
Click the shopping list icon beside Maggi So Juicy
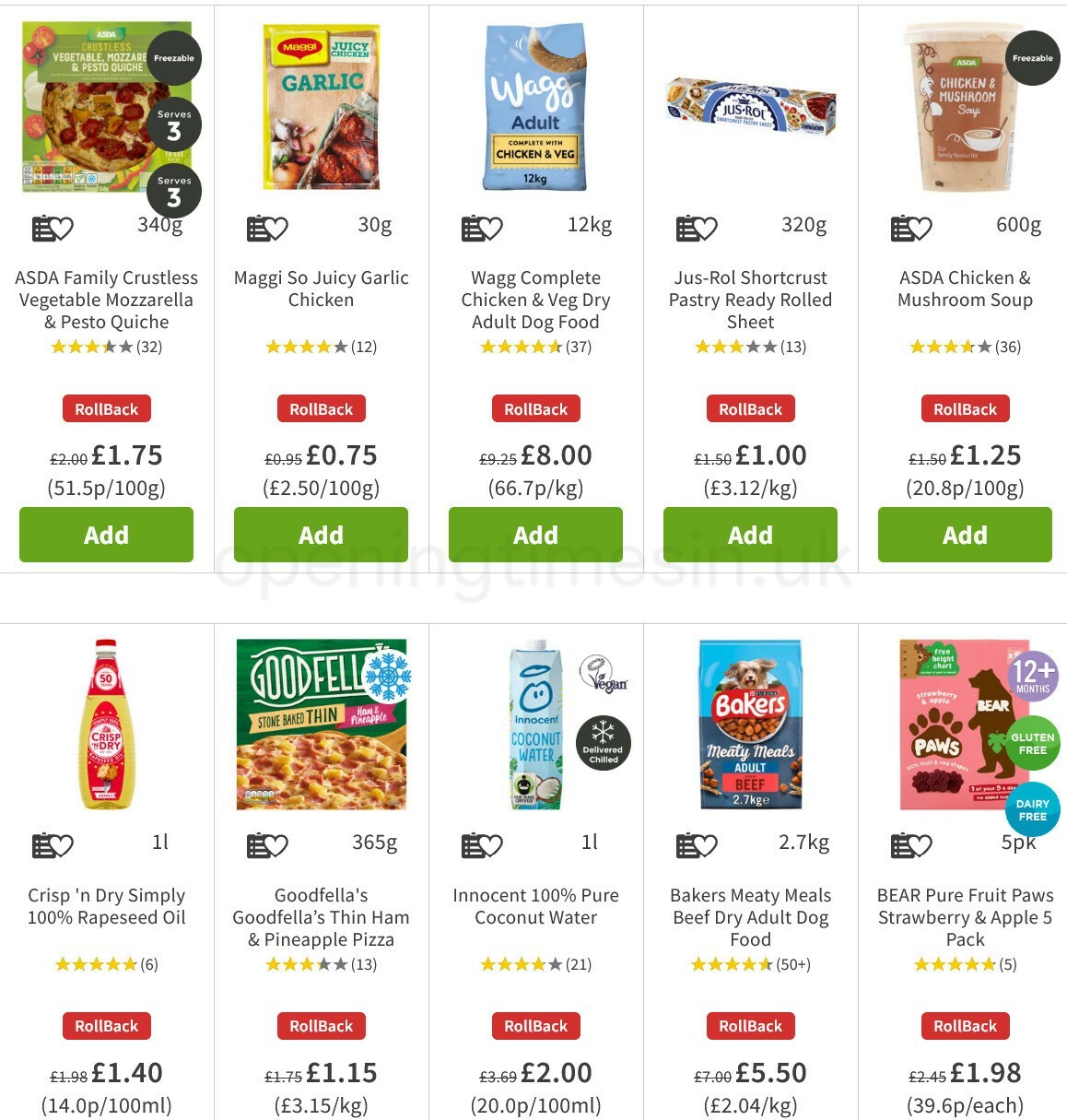(258, 227)
